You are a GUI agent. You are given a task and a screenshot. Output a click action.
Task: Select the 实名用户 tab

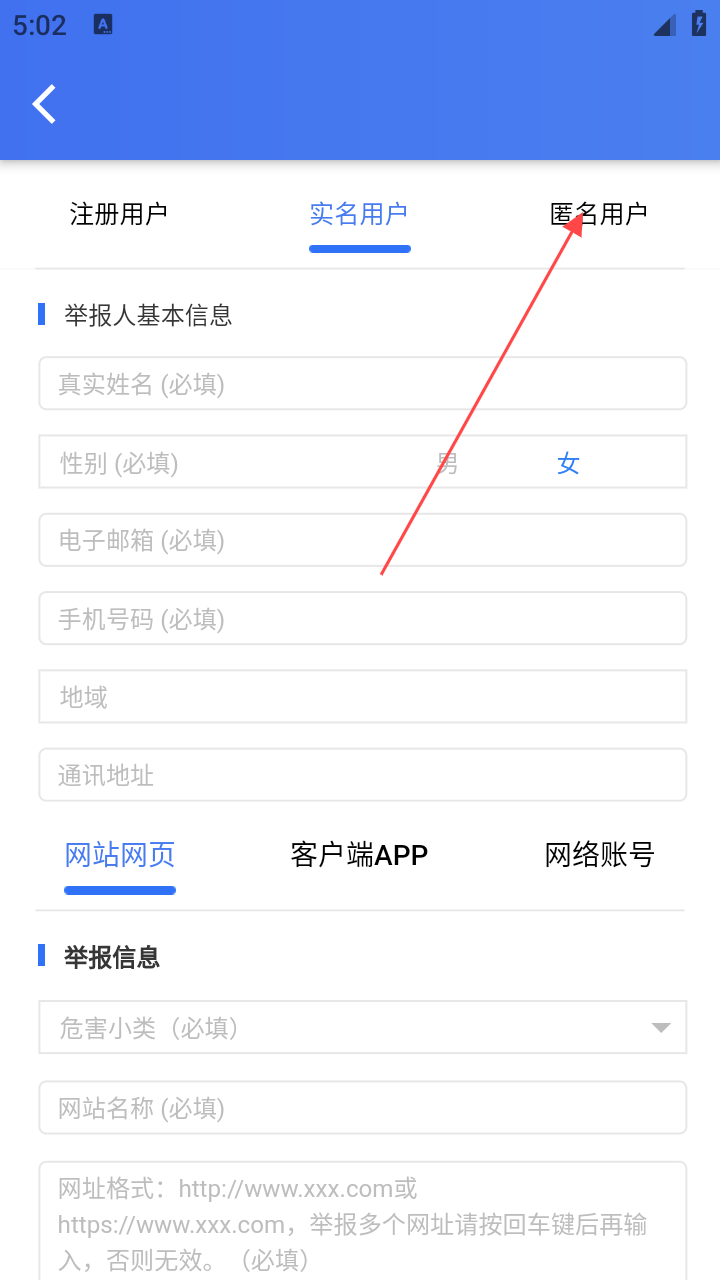(359, 214)
